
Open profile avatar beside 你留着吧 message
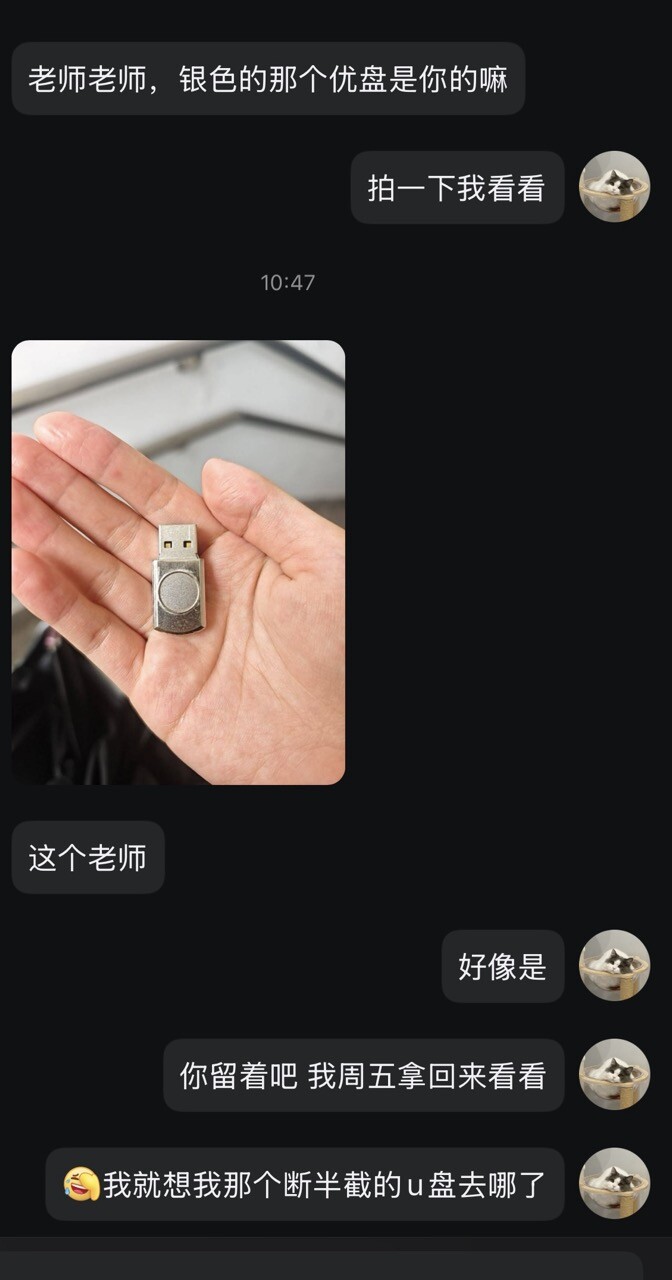tap(615, 1075)
